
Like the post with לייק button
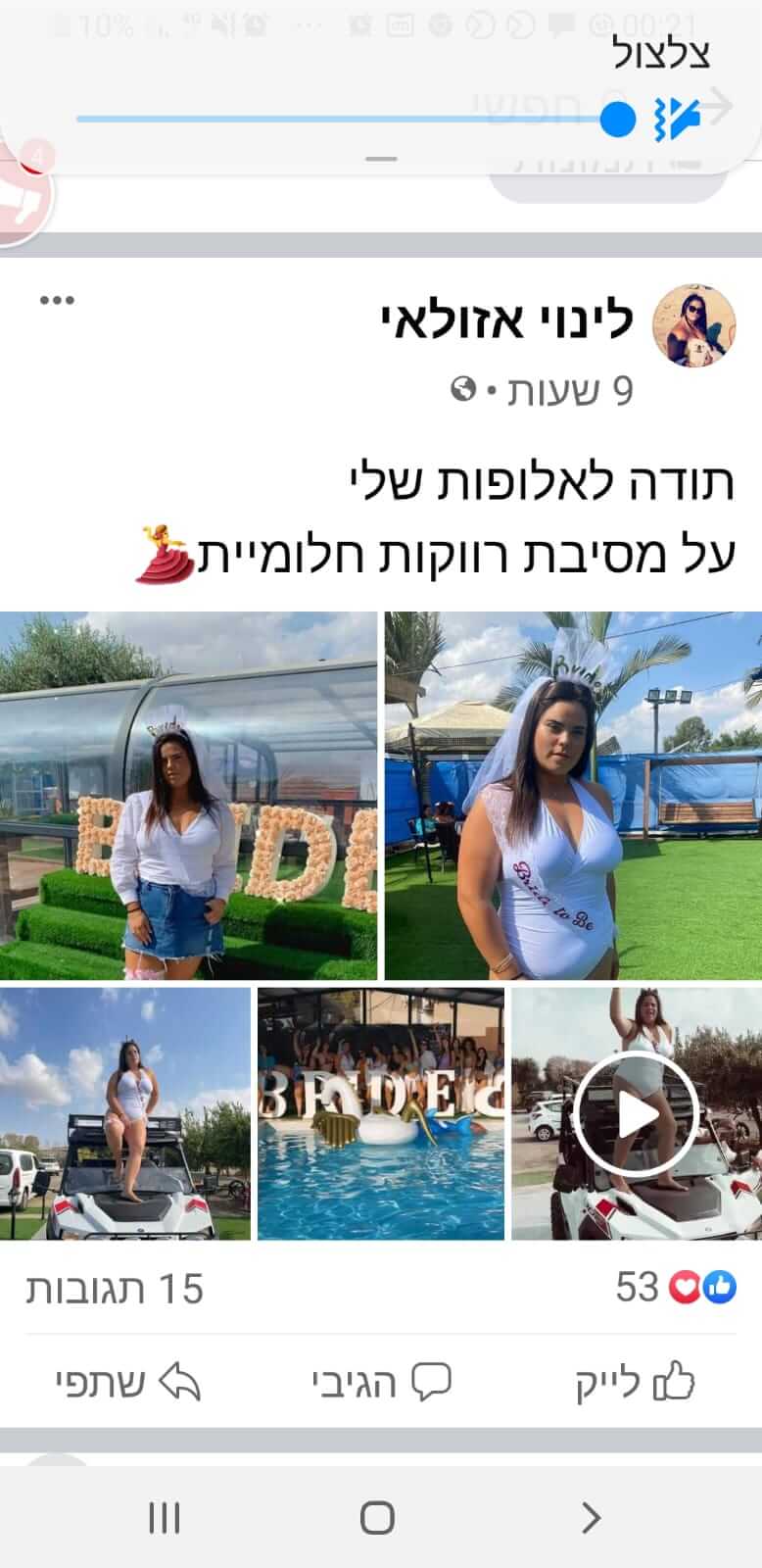coord(635,1383)
